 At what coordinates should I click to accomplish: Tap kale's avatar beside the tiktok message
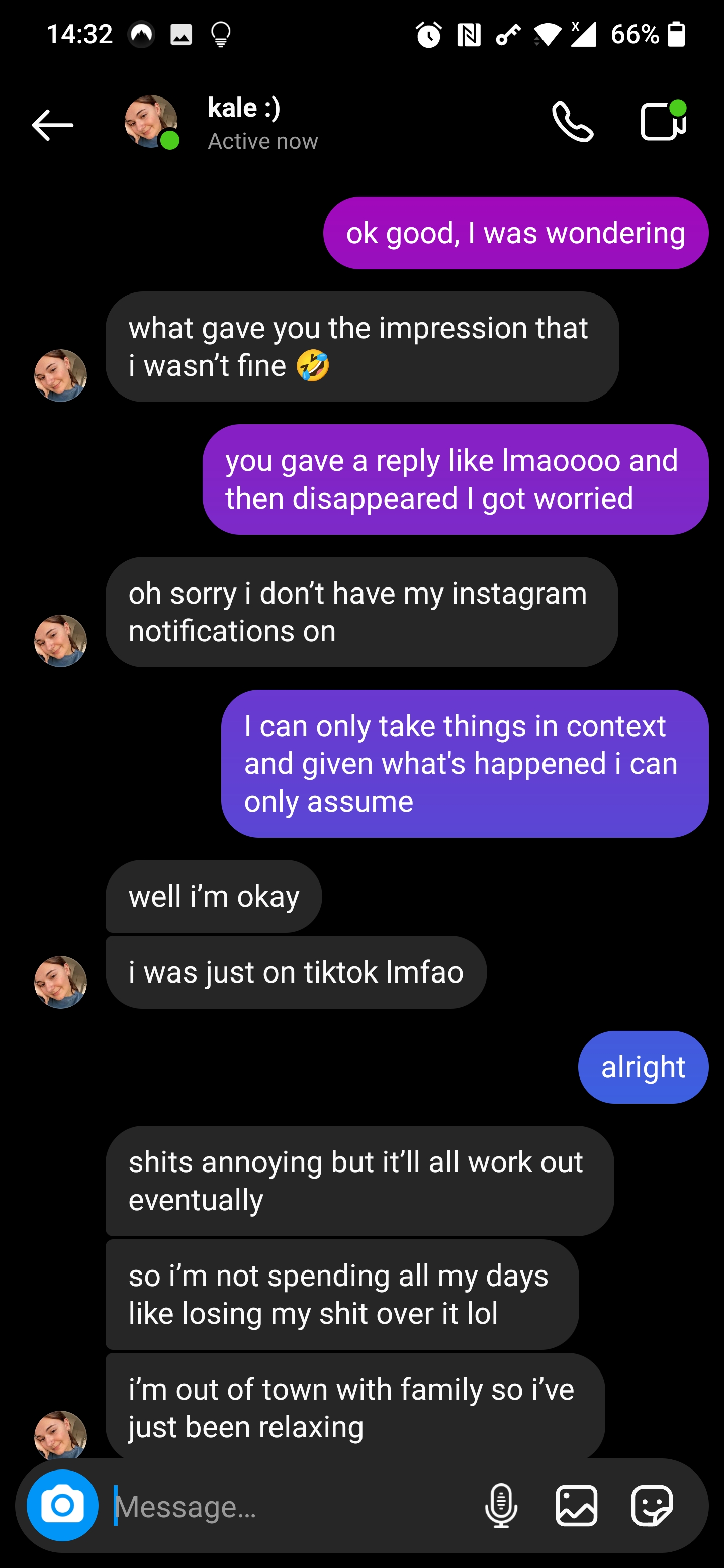tap(60, 982)
